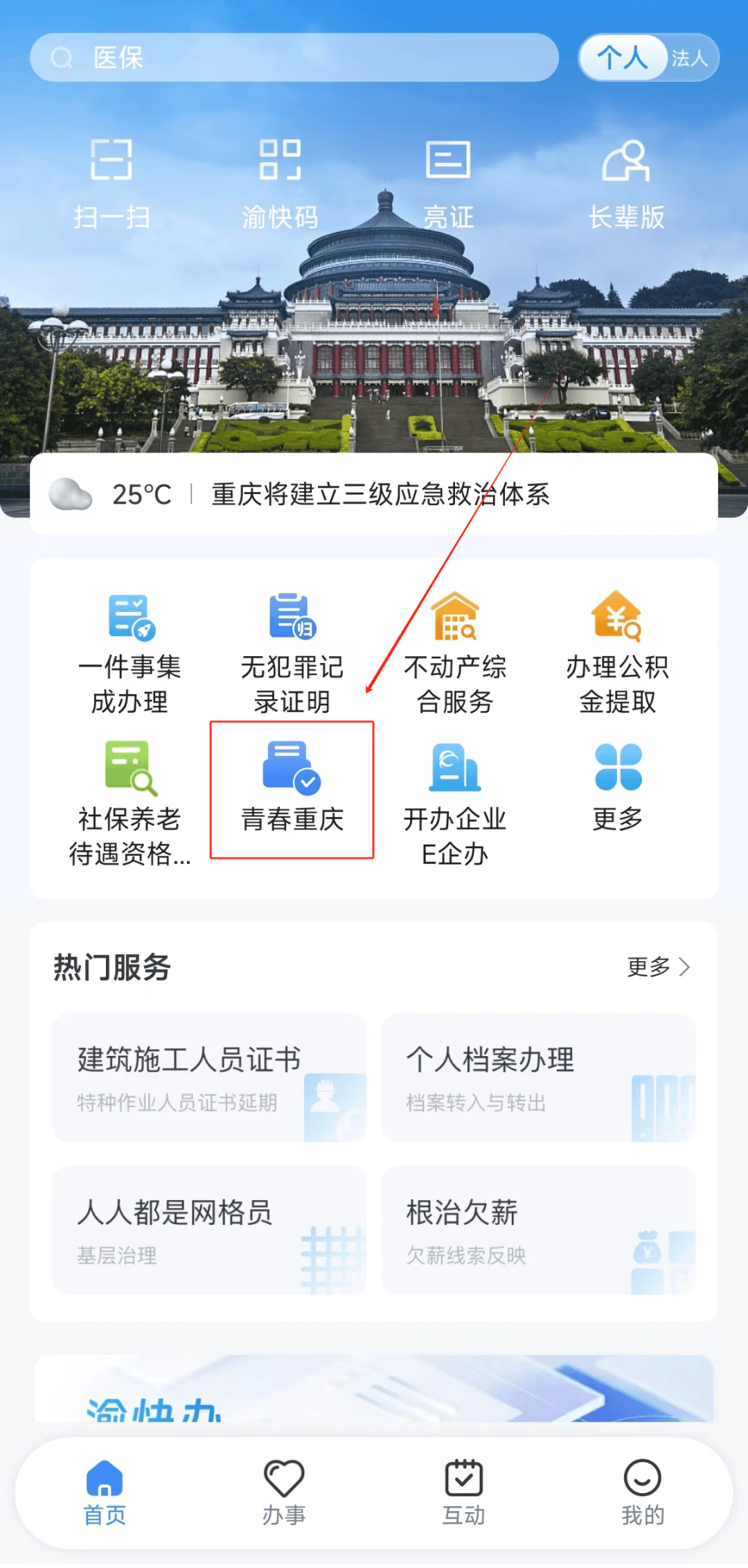748x1568 pixels.
Task: Open 一件事集成办理 service
Action: 130,652
